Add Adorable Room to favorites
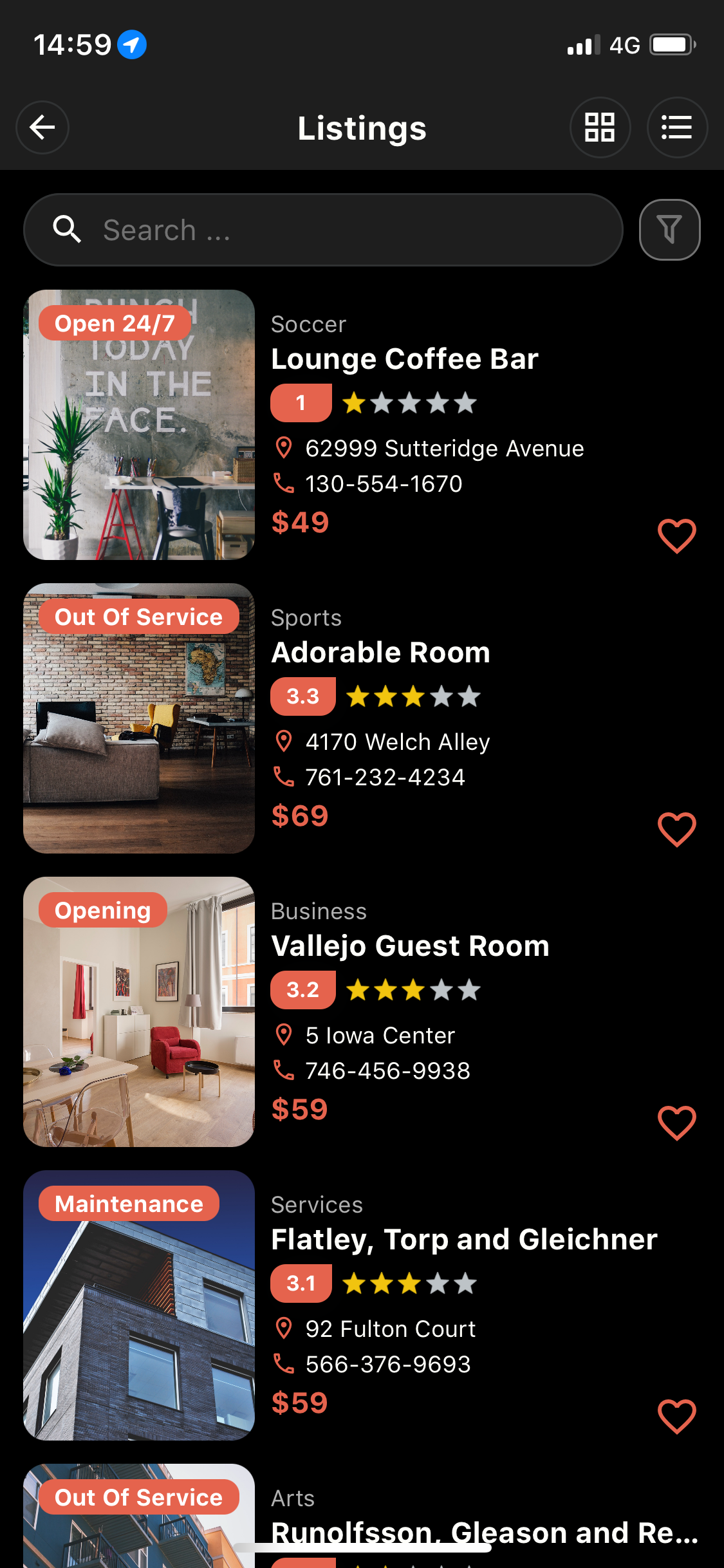The width and height of the screenshot is (724, 1568). point(676,829)
